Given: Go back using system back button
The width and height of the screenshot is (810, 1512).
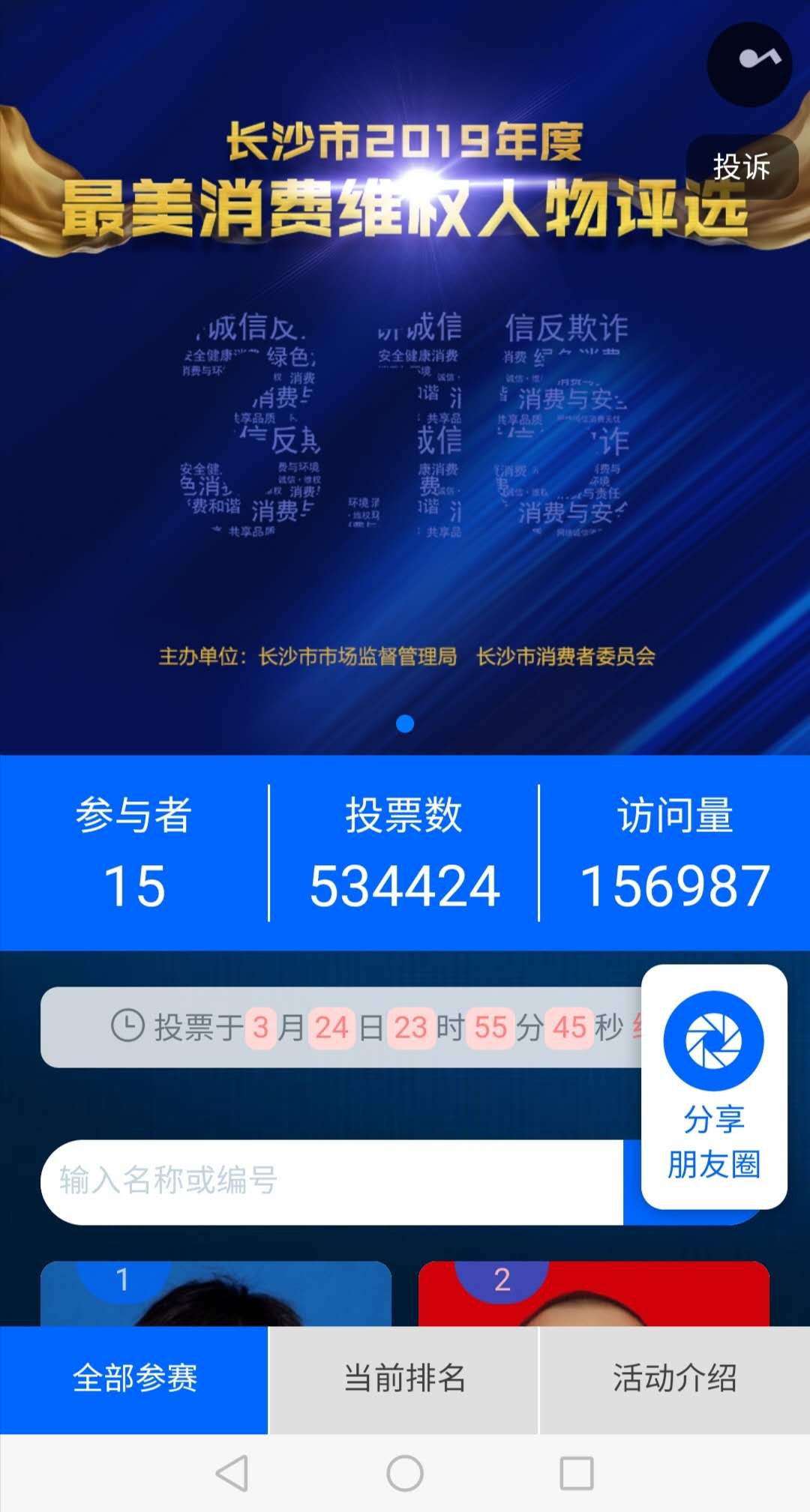Looking at the screenshot, I should [232, 1473].
